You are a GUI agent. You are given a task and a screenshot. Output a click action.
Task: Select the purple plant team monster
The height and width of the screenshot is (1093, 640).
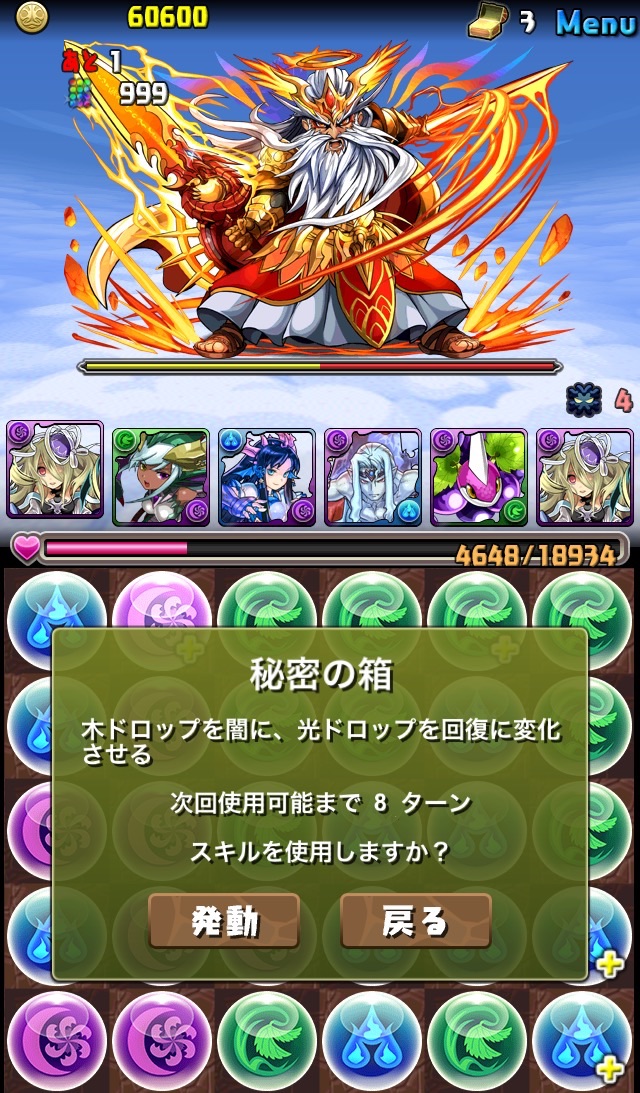[x=479, y=477]
